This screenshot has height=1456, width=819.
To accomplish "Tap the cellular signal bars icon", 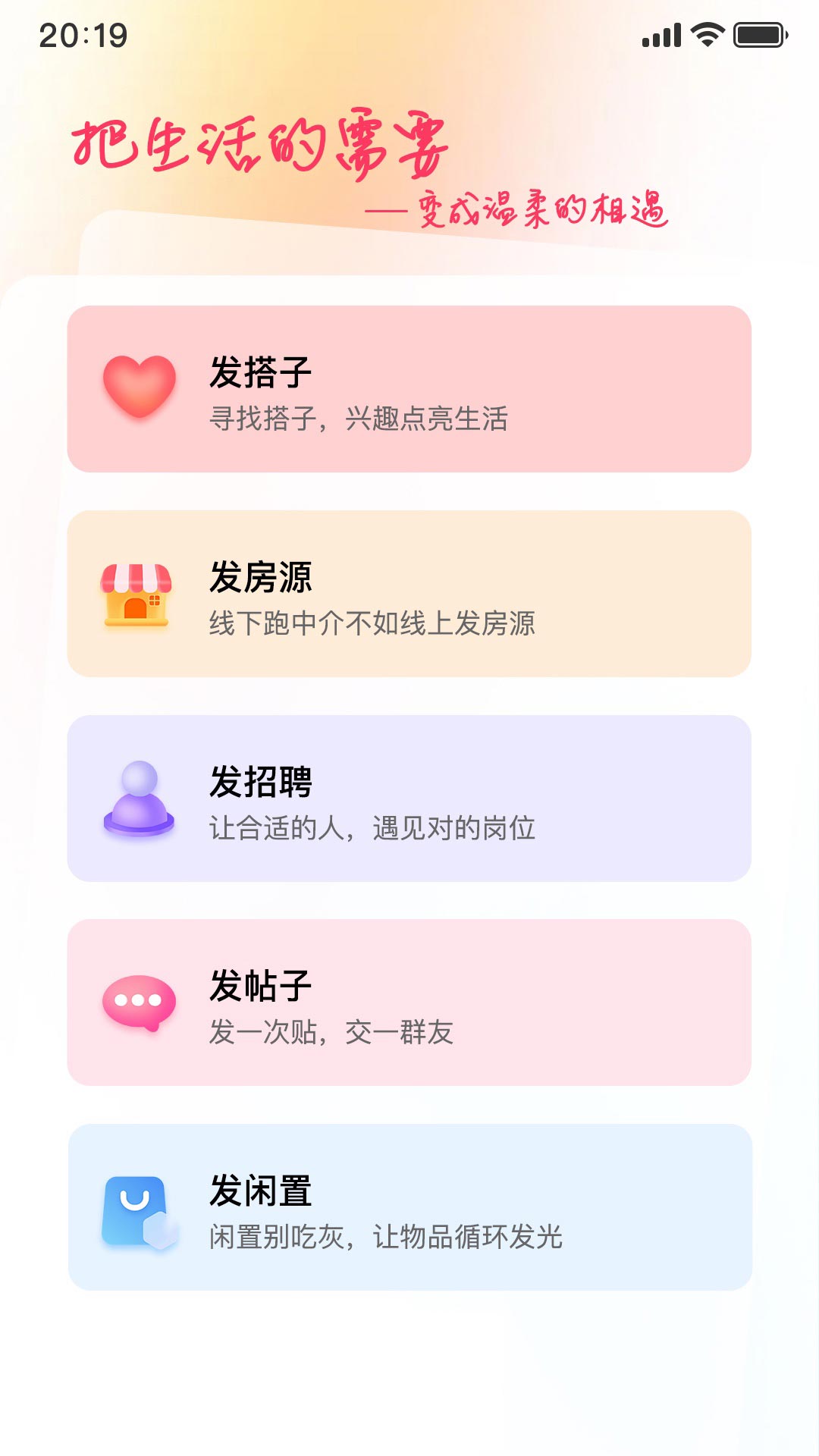I will (661, 34).
